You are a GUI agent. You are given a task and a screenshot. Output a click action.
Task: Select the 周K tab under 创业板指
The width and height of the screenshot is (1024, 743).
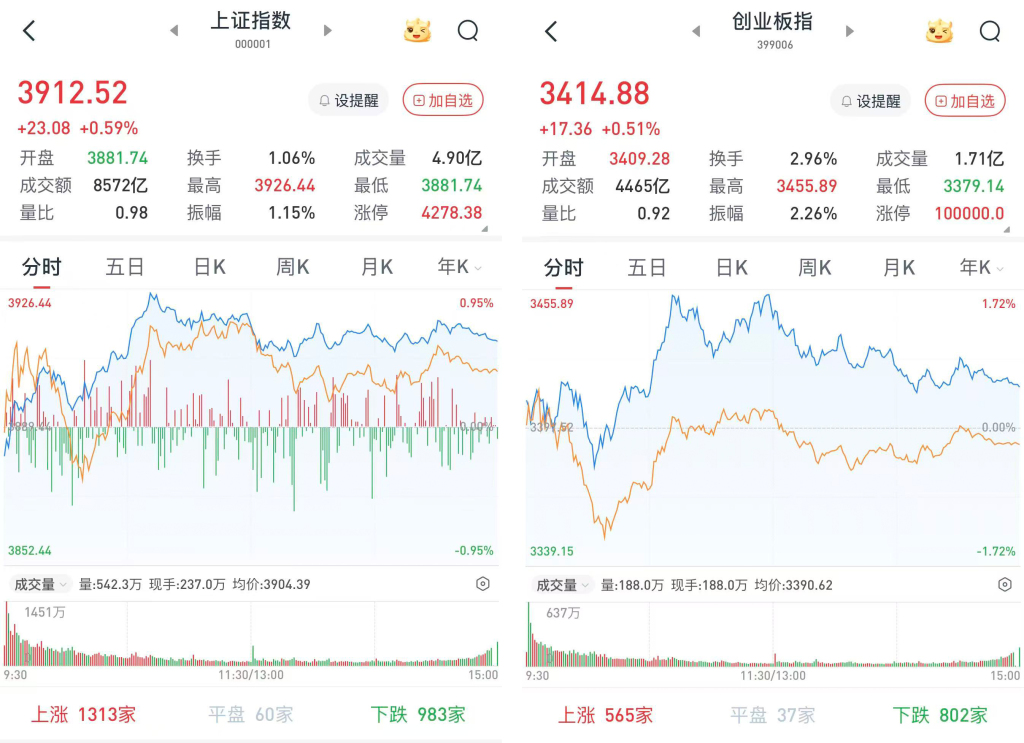[x=814, y=268]
